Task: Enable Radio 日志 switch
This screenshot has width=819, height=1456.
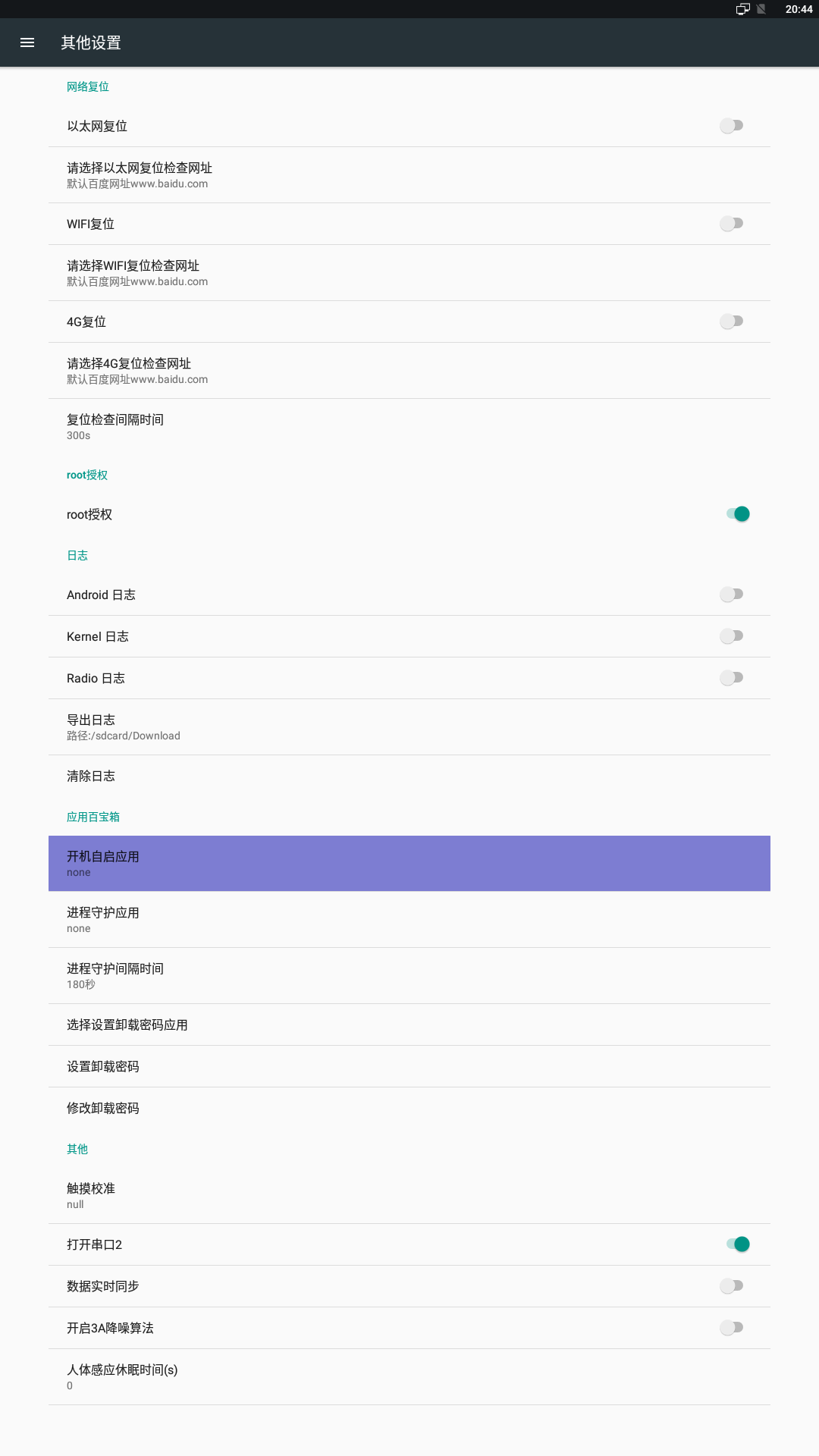Action: point(732,678)
